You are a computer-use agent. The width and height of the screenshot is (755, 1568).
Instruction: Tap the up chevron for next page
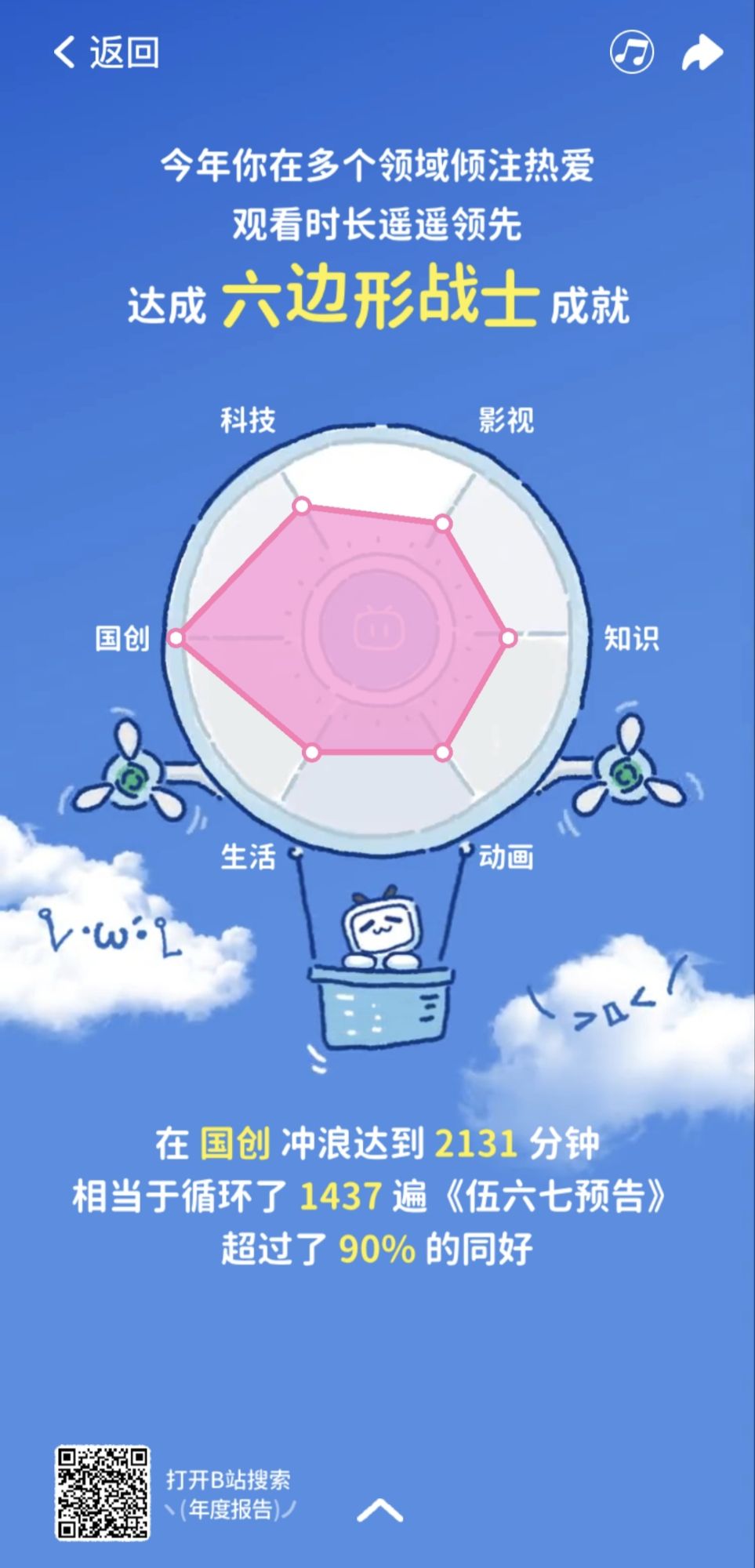point(379,1509)
